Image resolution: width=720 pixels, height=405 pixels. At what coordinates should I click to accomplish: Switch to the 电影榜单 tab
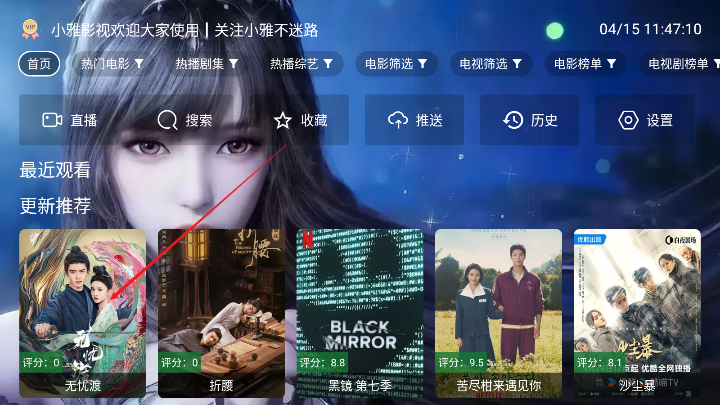[x=585, y=64]
